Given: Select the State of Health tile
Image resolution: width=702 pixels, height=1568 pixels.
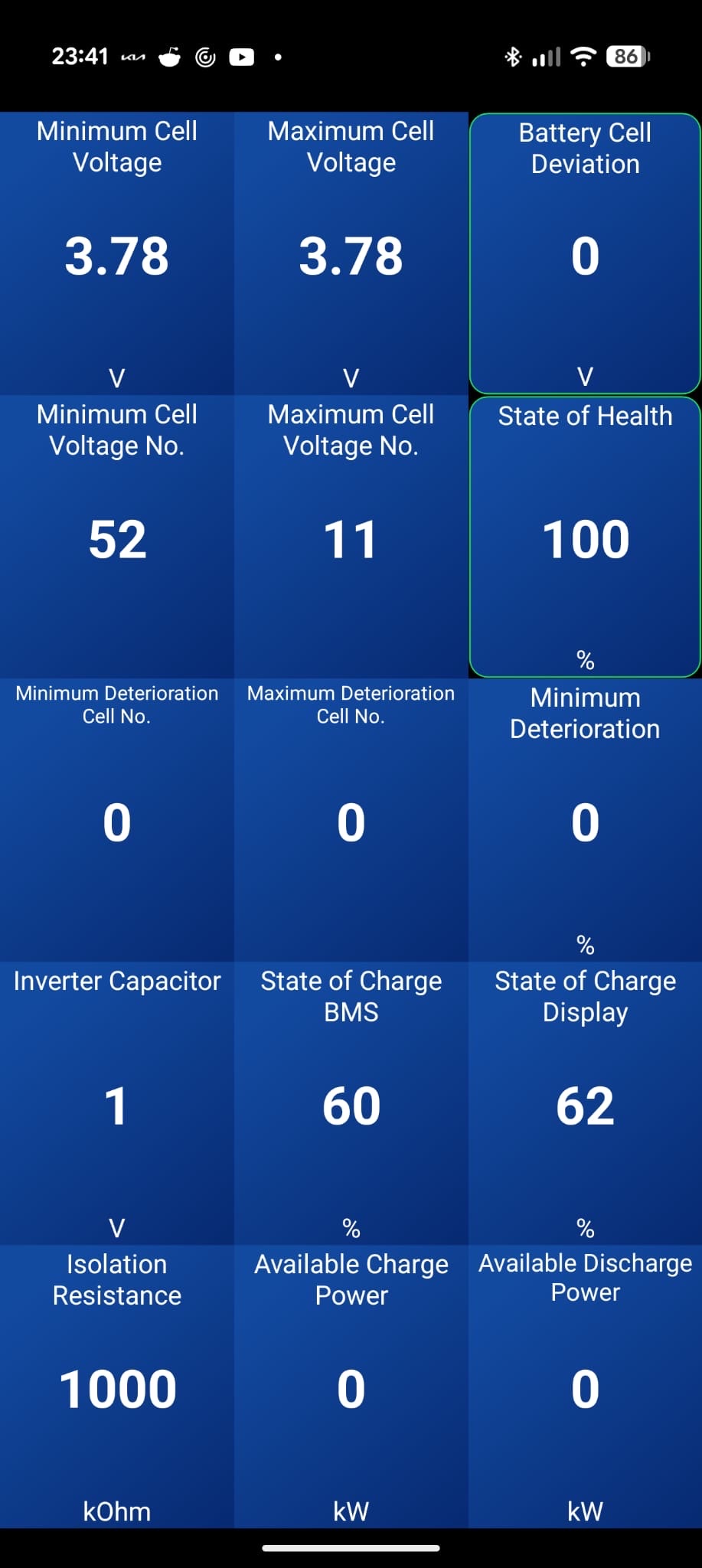Looking at the screenshot, I should point(585,537).
